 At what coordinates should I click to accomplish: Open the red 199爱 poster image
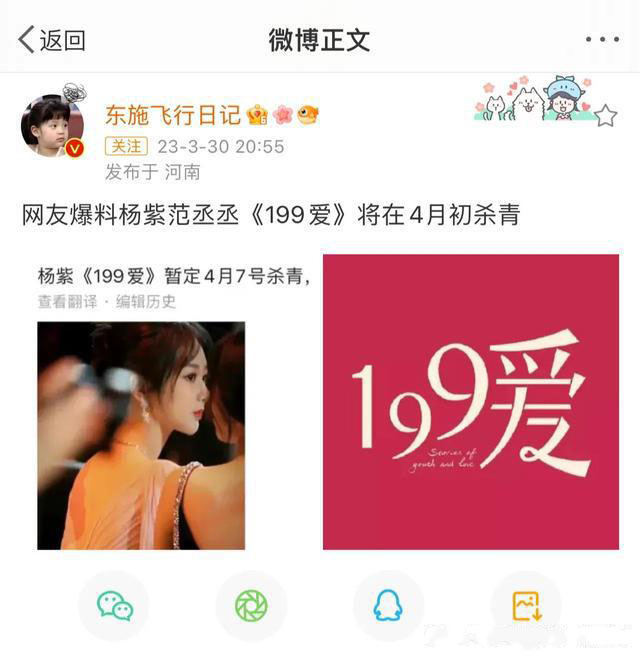tap(470, 401)
